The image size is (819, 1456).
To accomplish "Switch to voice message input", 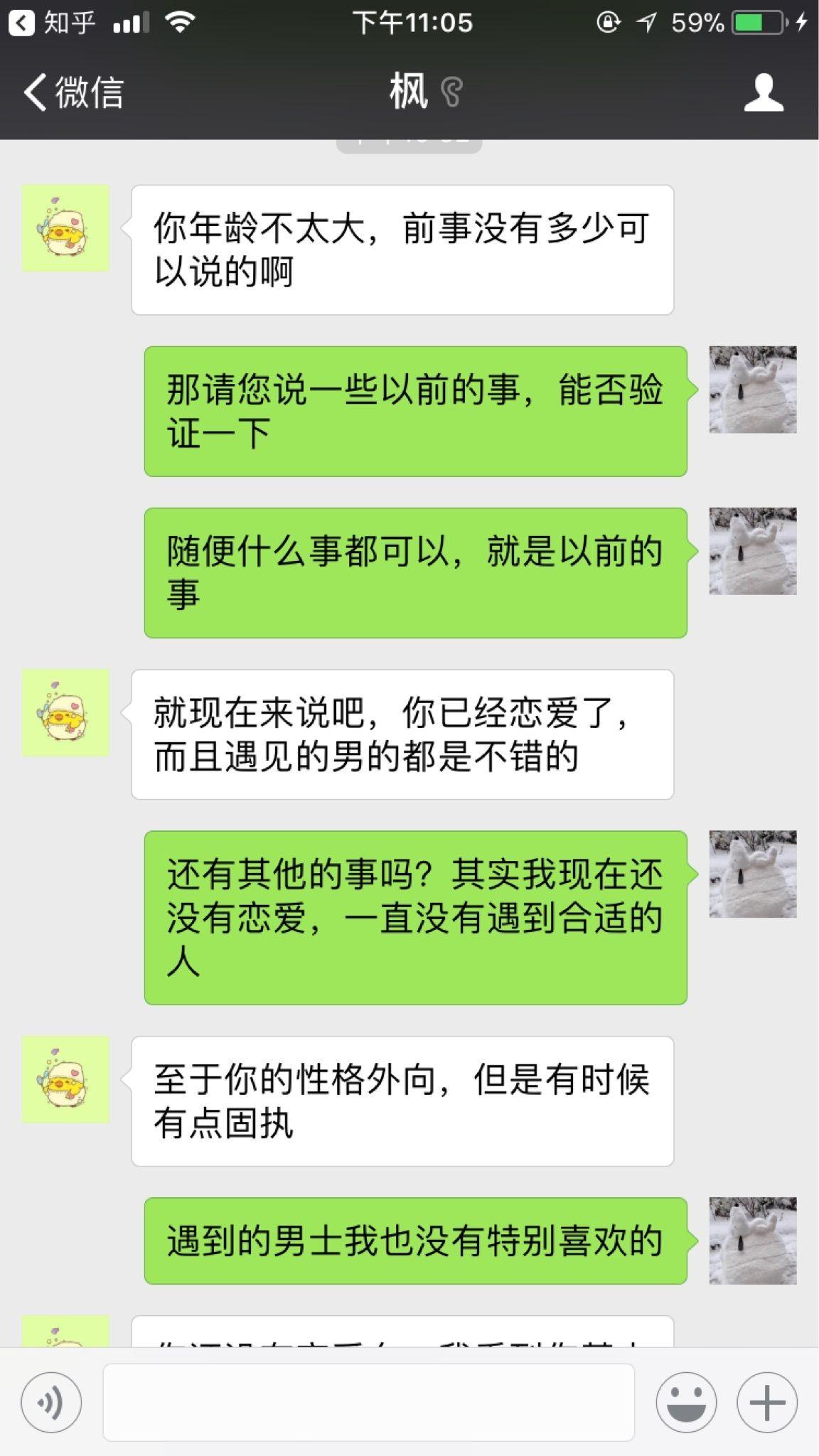I will [51, 1403].
